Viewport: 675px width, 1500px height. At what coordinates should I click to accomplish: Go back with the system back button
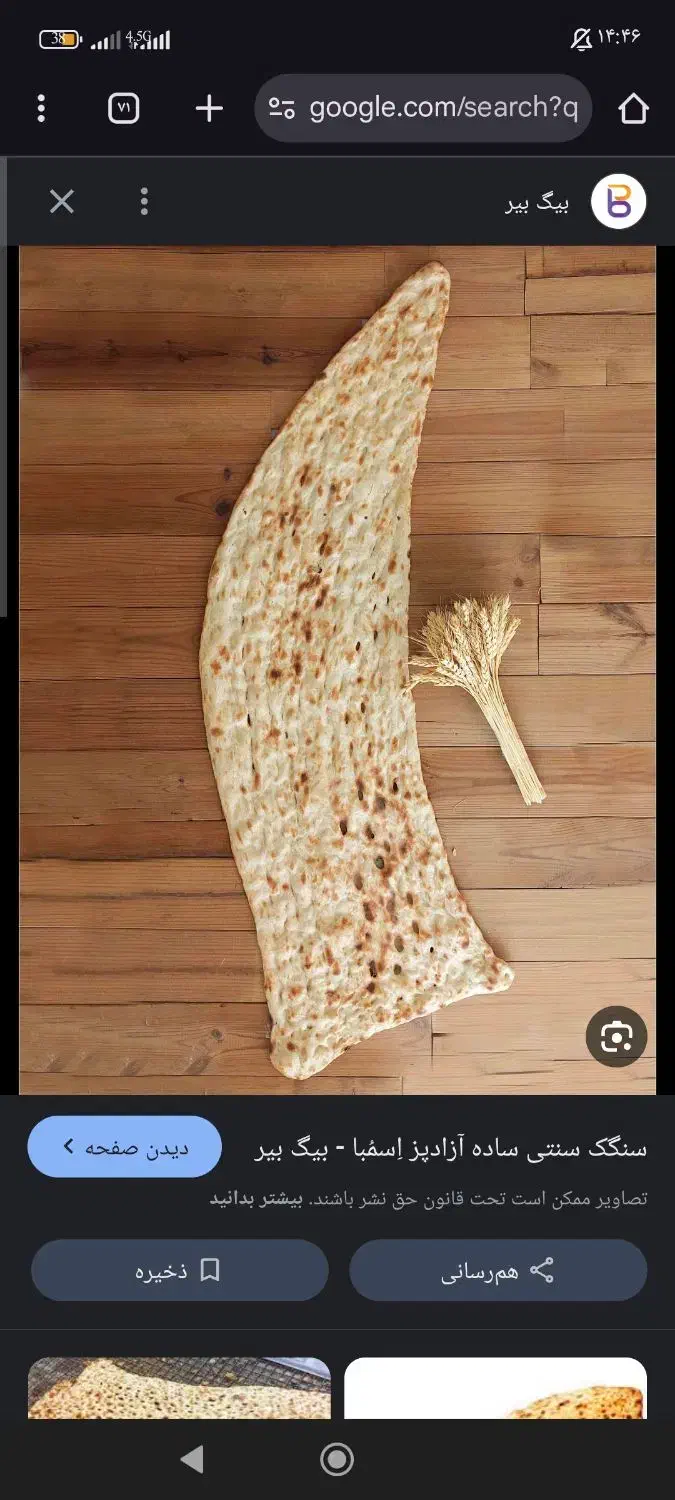[192, 1459]
